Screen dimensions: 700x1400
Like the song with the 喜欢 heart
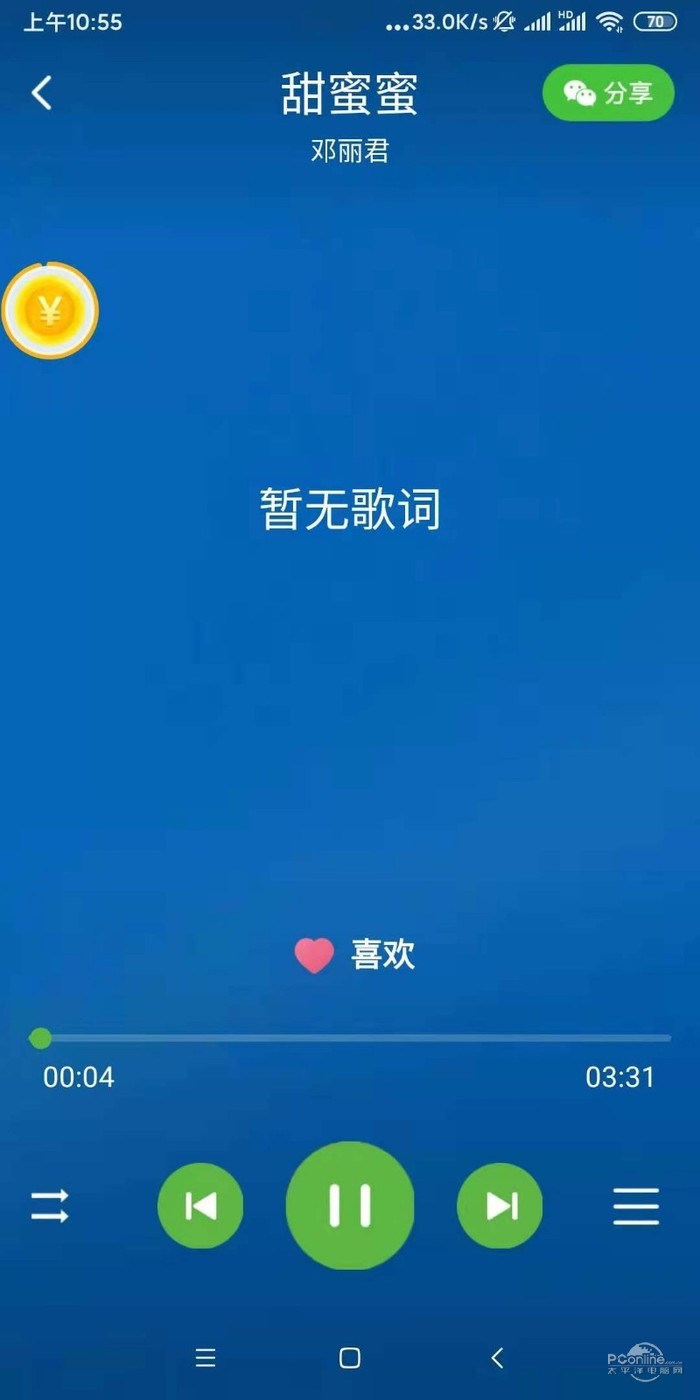pos(315,955)
